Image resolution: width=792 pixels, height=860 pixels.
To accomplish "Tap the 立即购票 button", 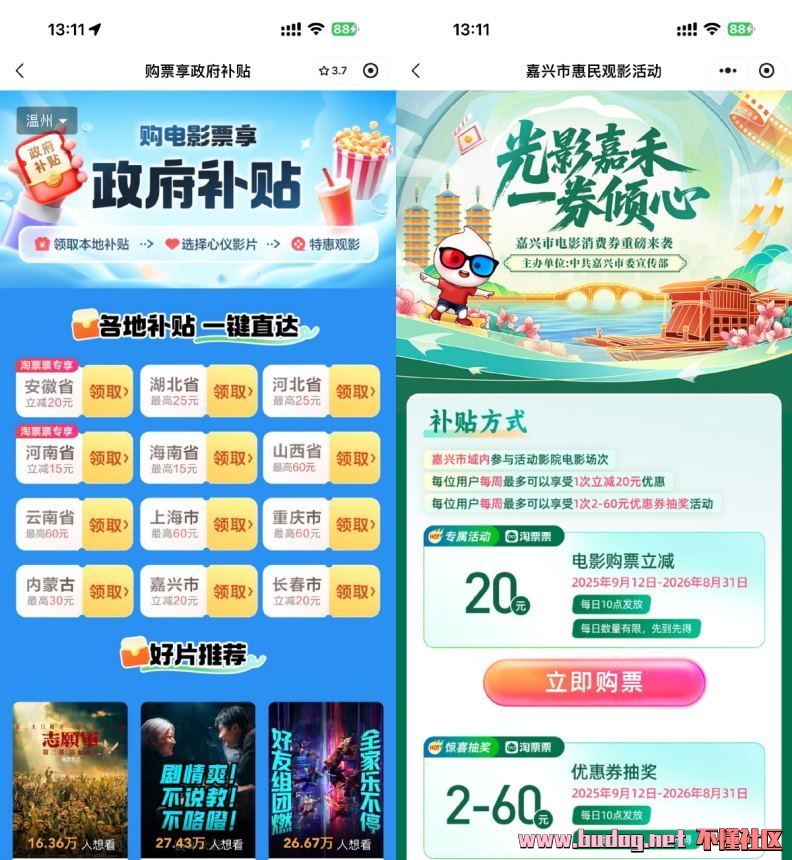I will point(594,683).
